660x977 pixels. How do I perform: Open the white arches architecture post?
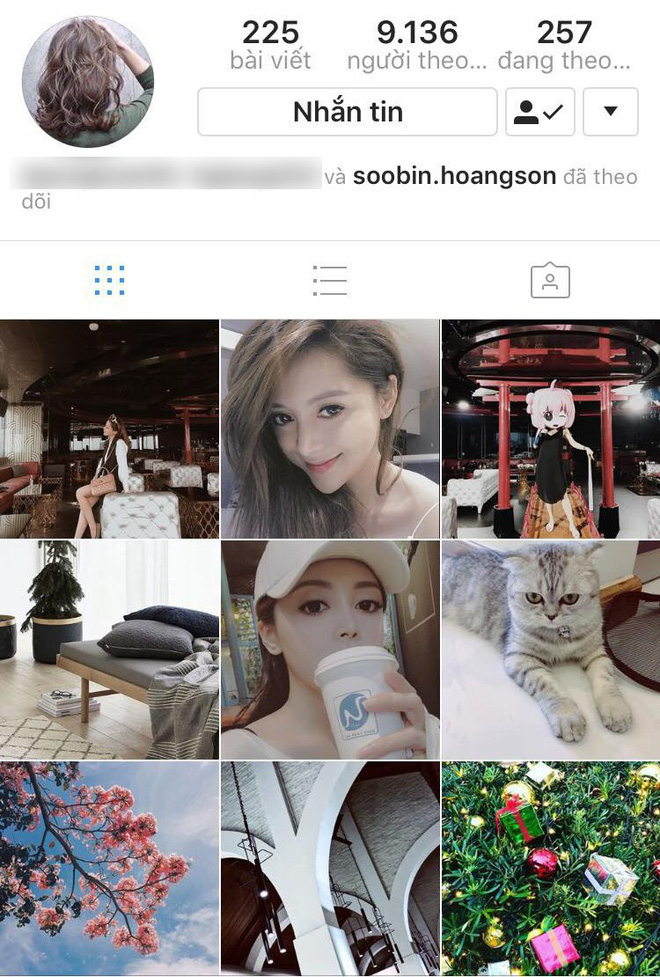330,868
